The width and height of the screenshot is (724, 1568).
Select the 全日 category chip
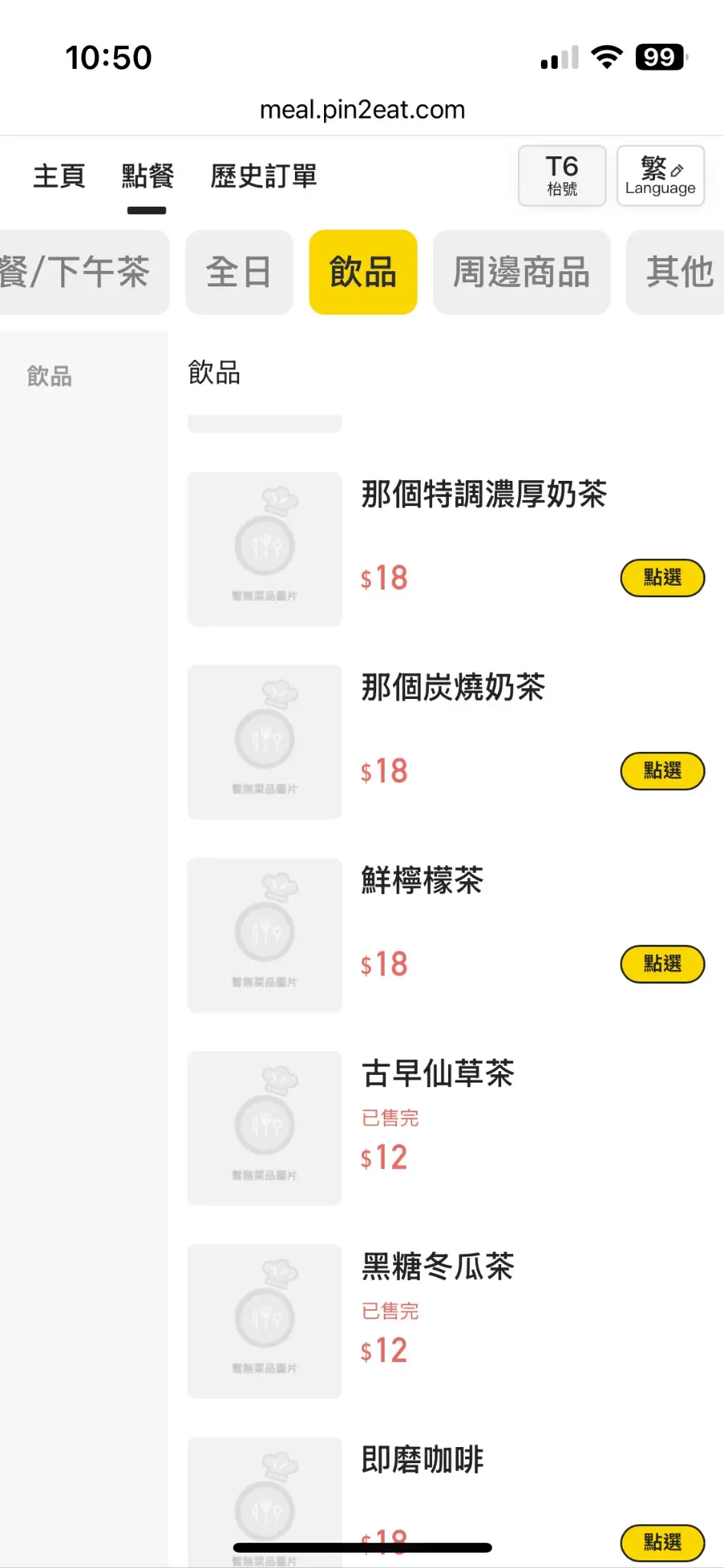tap(239, 273)
